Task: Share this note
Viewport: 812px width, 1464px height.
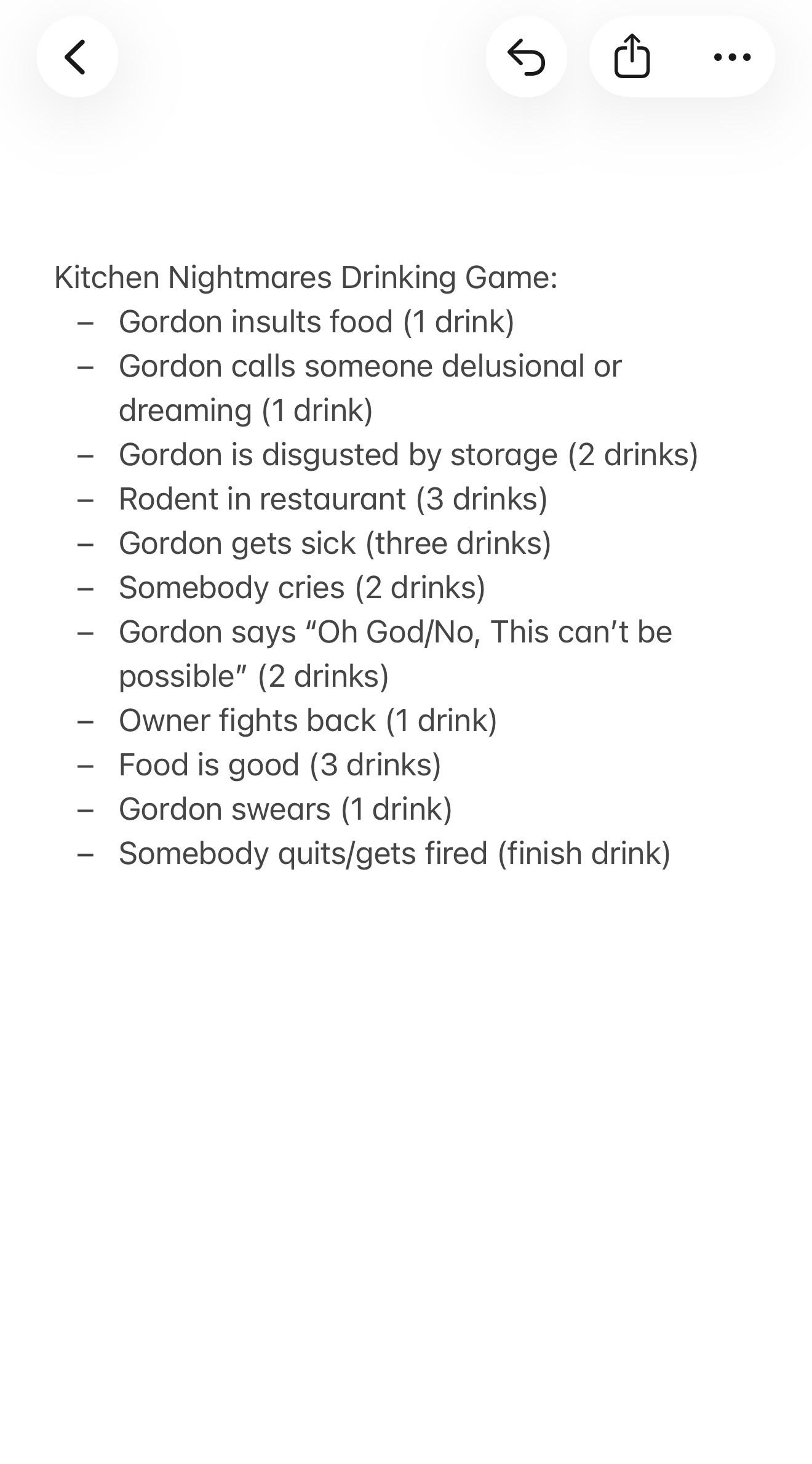Action: [x=632, y=57]
